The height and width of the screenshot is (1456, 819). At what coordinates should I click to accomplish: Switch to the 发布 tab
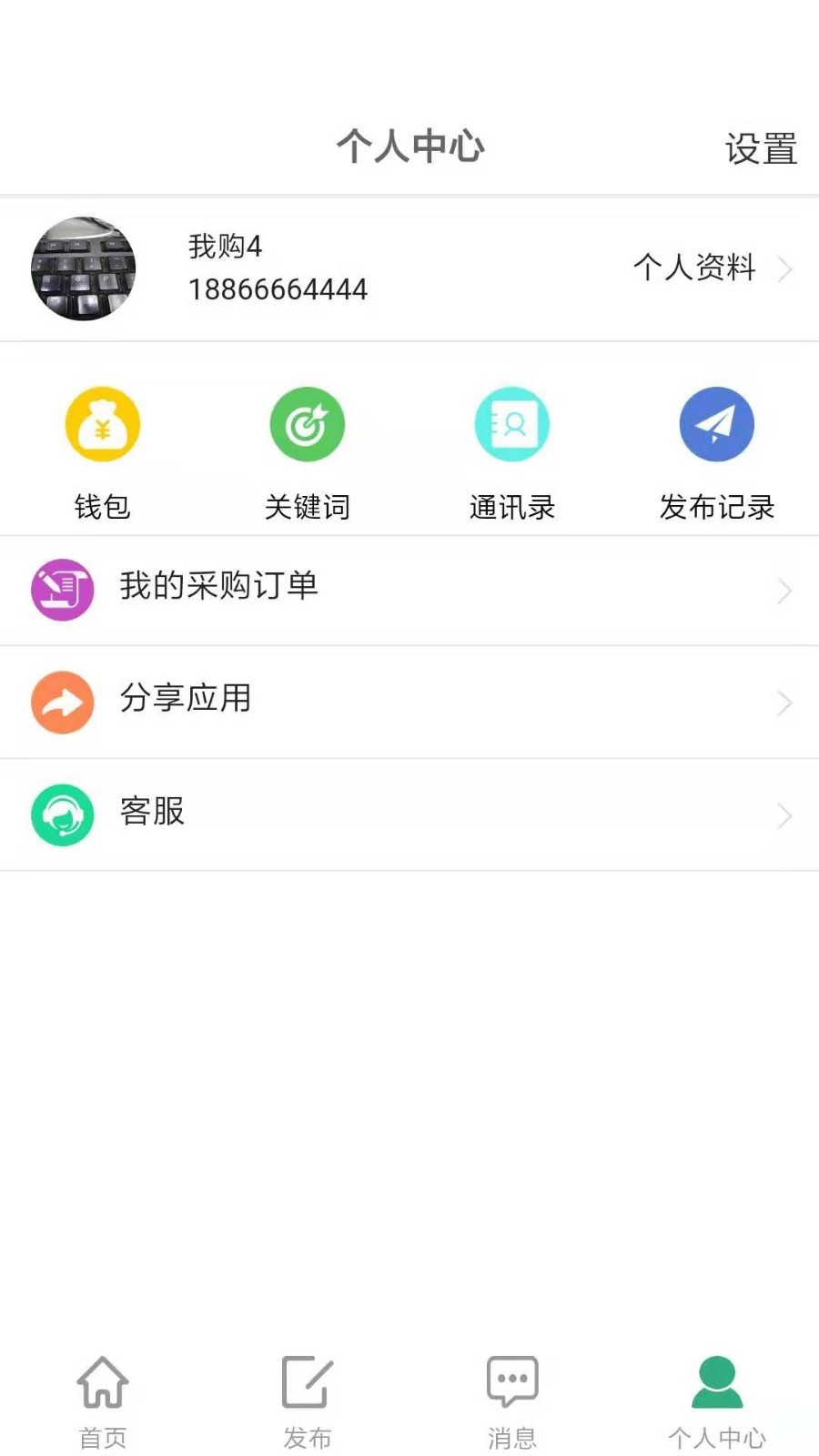click(307, 1400)
